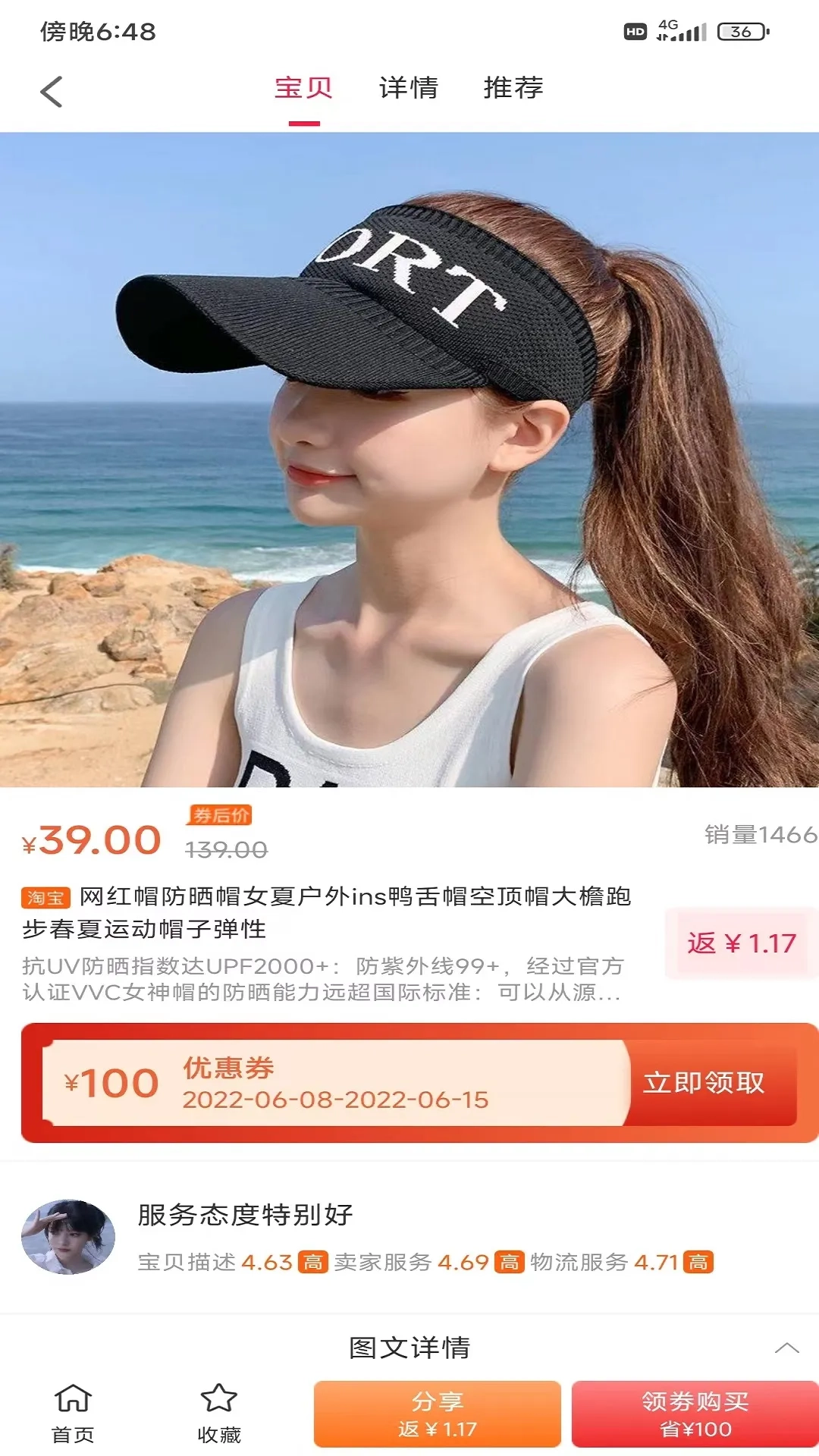This screenshot has width=819, height=1456.
Task: Open the product photo of the visor
Action: tap(409, 460)
